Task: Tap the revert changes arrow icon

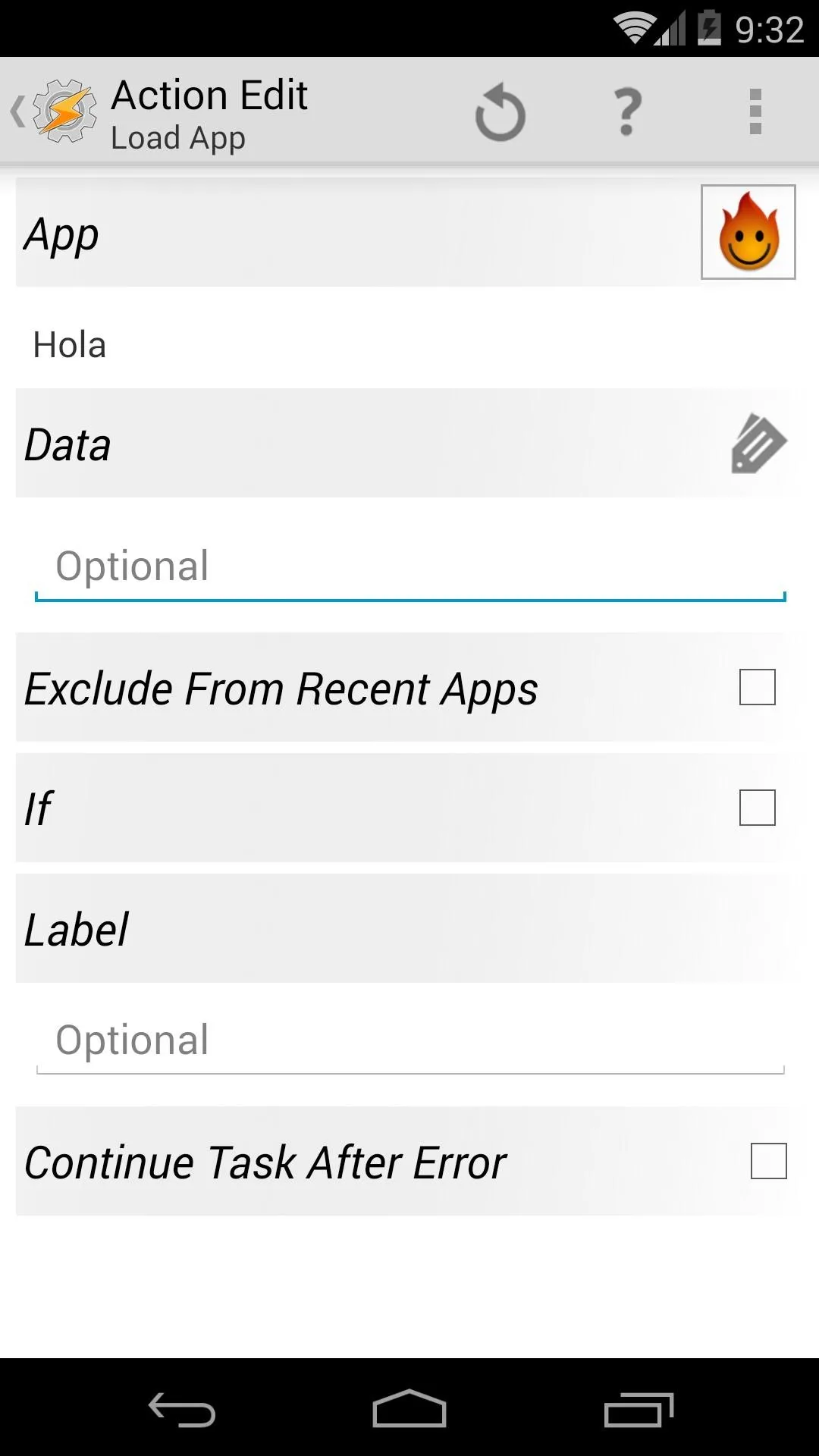Action: click(500, 112)
